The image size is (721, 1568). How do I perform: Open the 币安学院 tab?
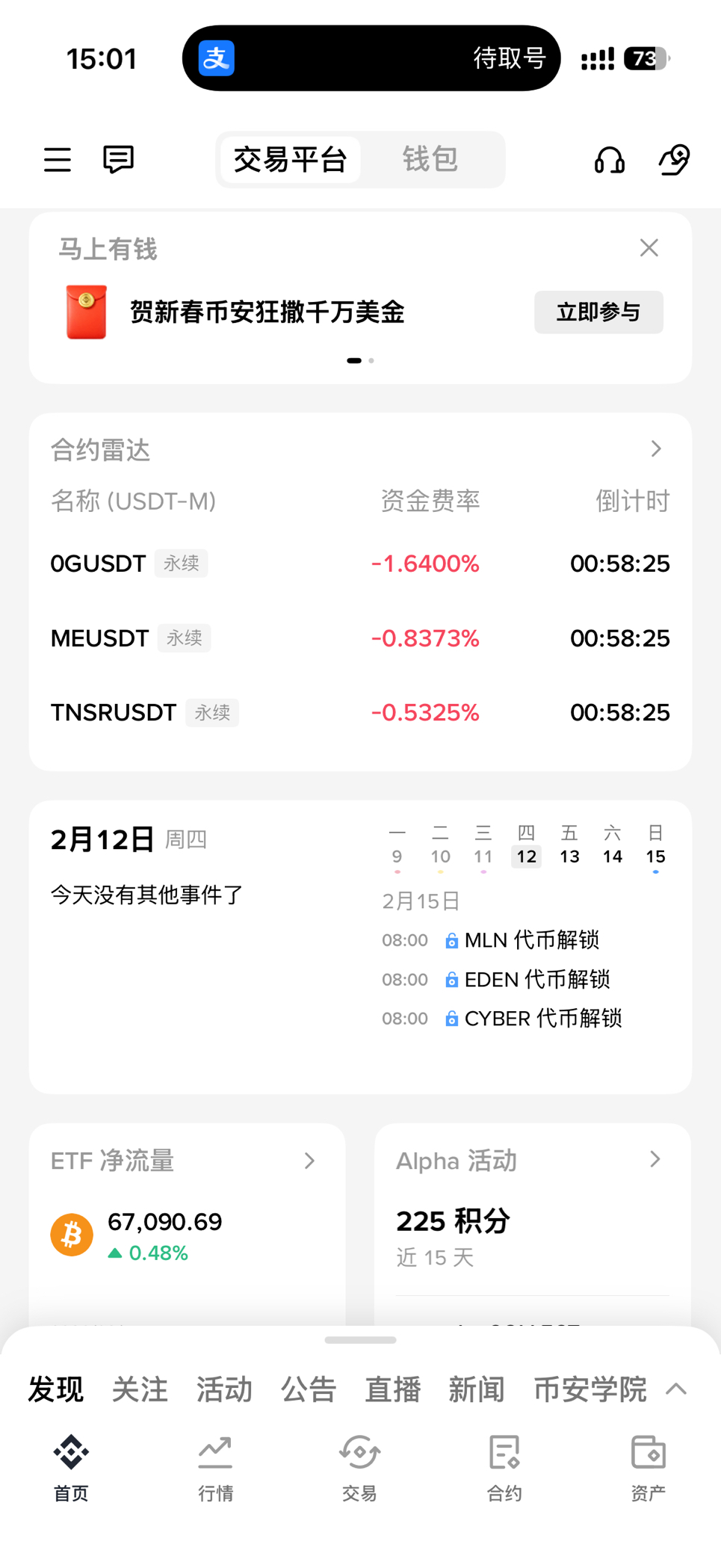pos(590,1390)
